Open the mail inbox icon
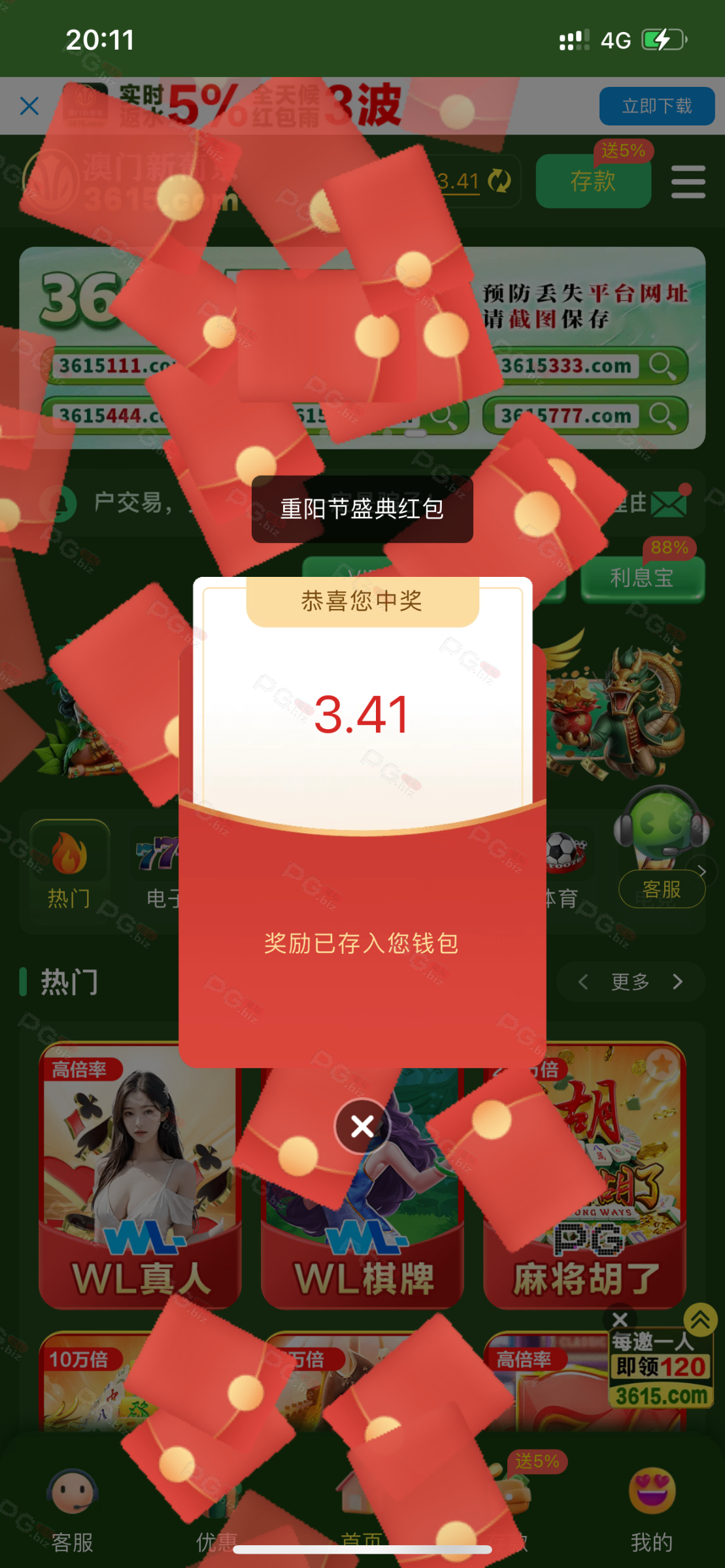The image size is (725, 1568). tap(669, 504)
